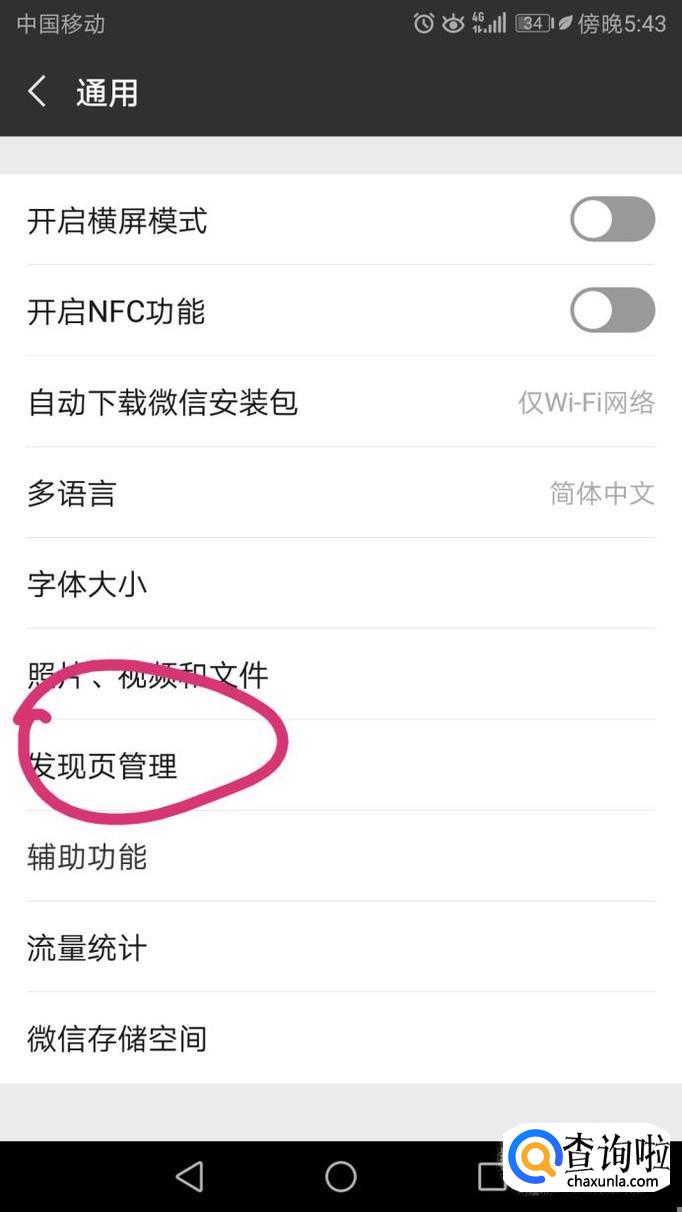This screenshot has width=682, height=1212.
Task: Tap the system home button
Action: coord(341,1176)
